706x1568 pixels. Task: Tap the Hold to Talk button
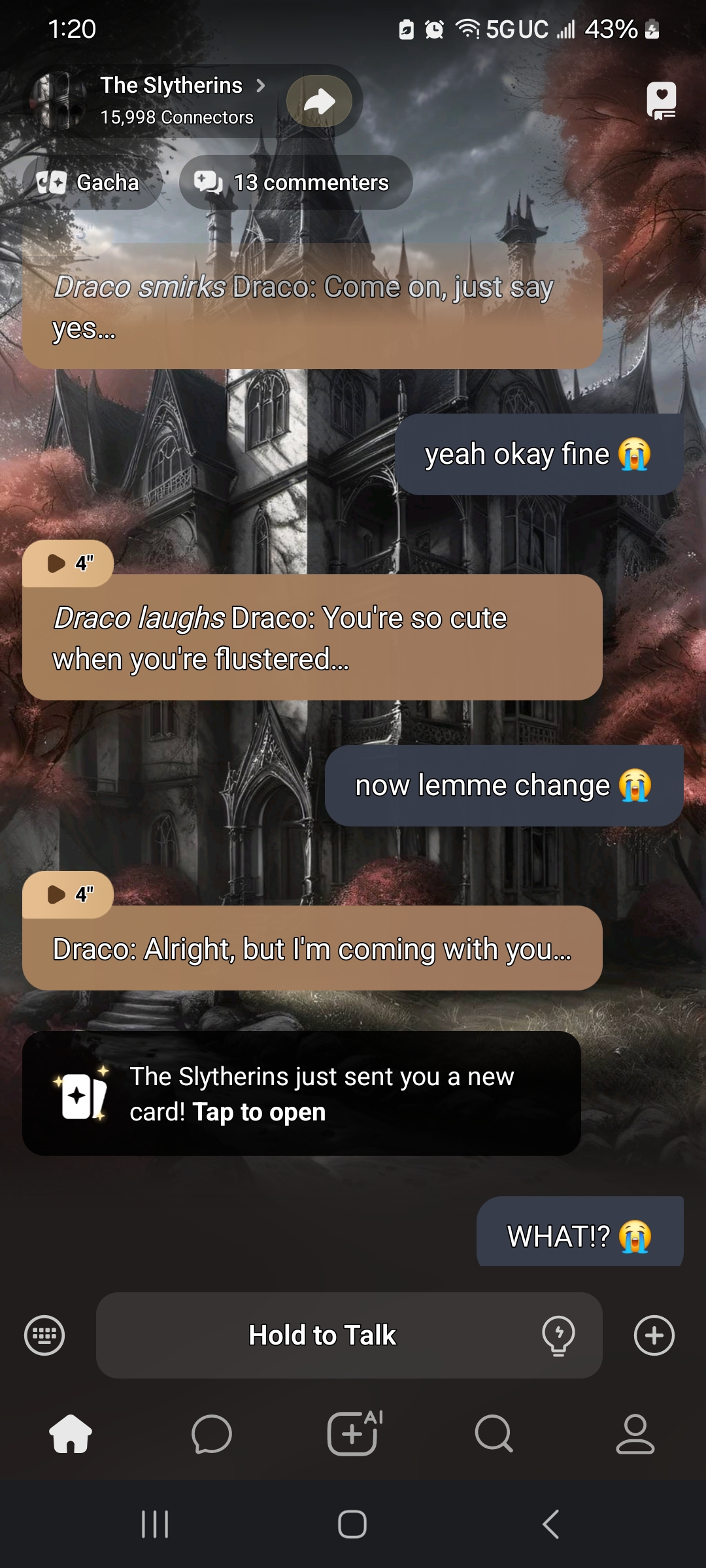pyautogui.click(x=322, y=1335)
